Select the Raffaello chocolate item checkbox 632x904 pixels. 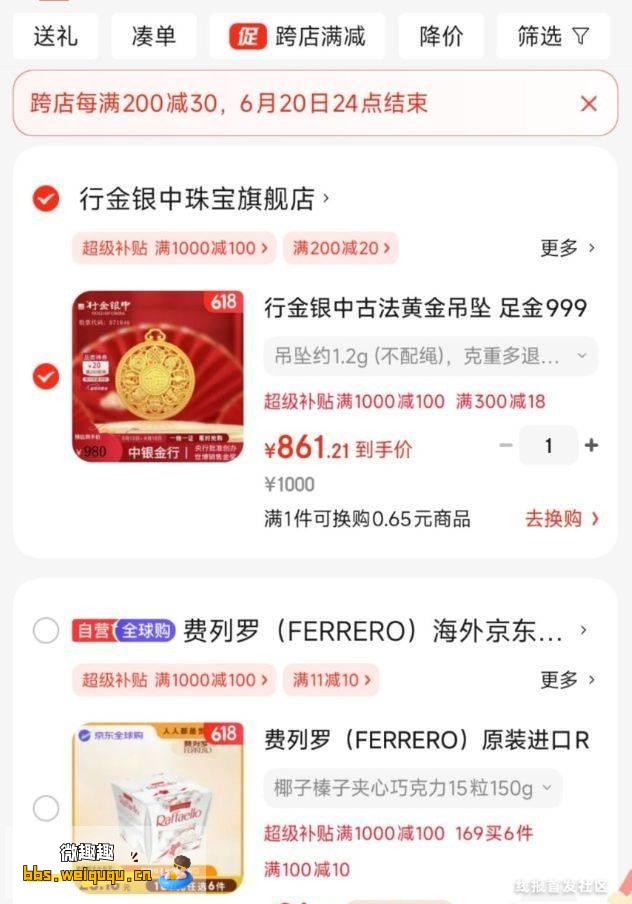point(46,808)
